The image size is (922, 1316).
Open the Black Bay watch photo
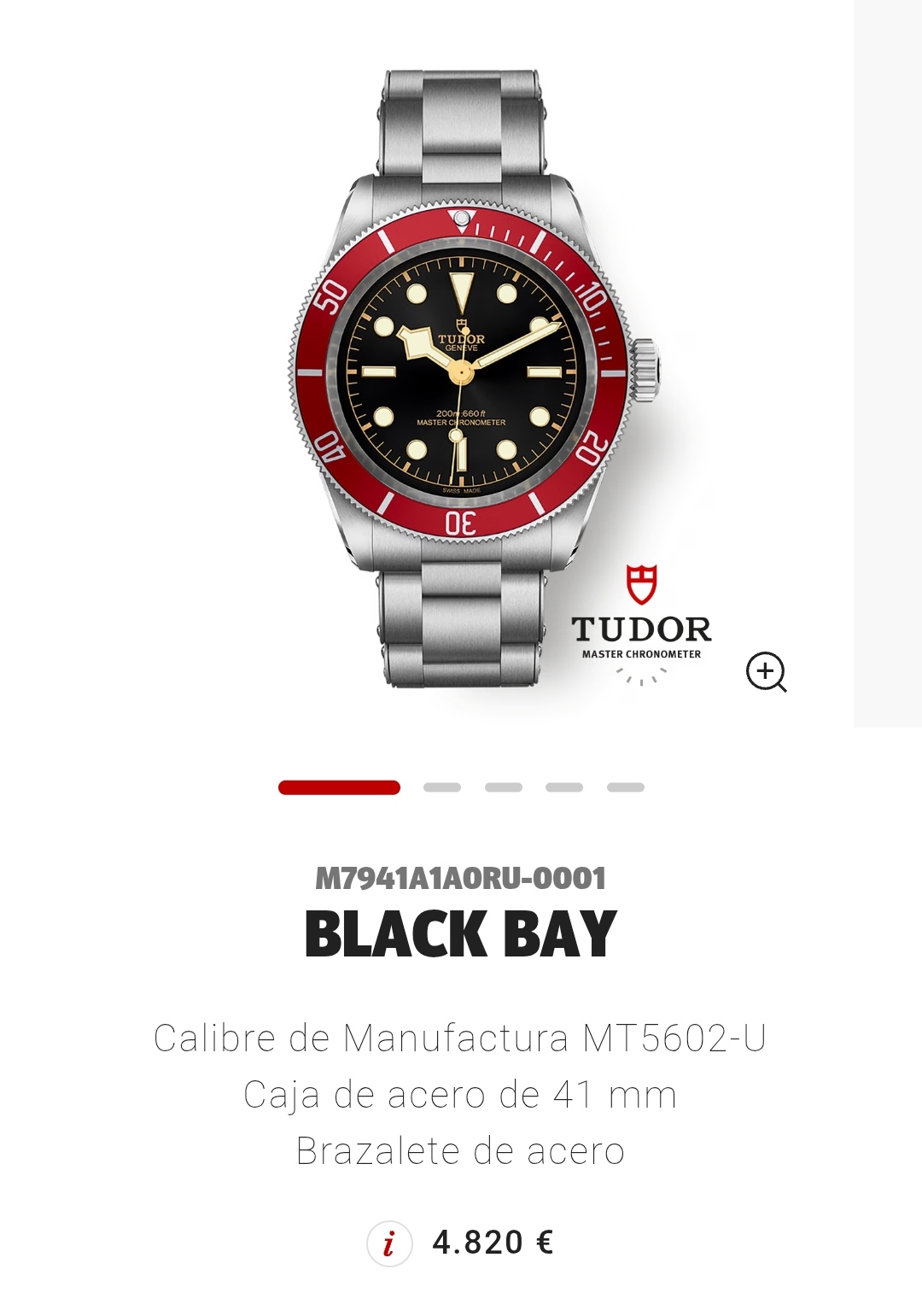(x=461, y=376)
